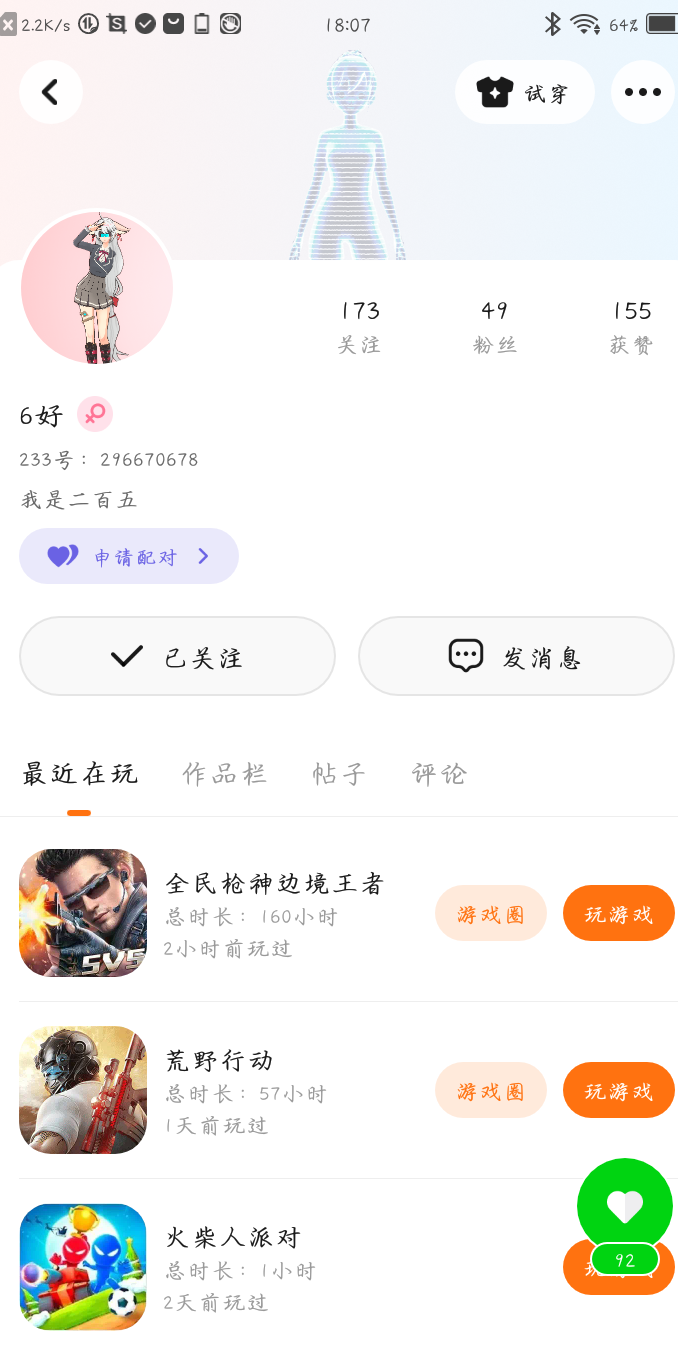View the 173 关注 following list
The height and width of the screenshot is (1355, 678).
tap(360, 326)
